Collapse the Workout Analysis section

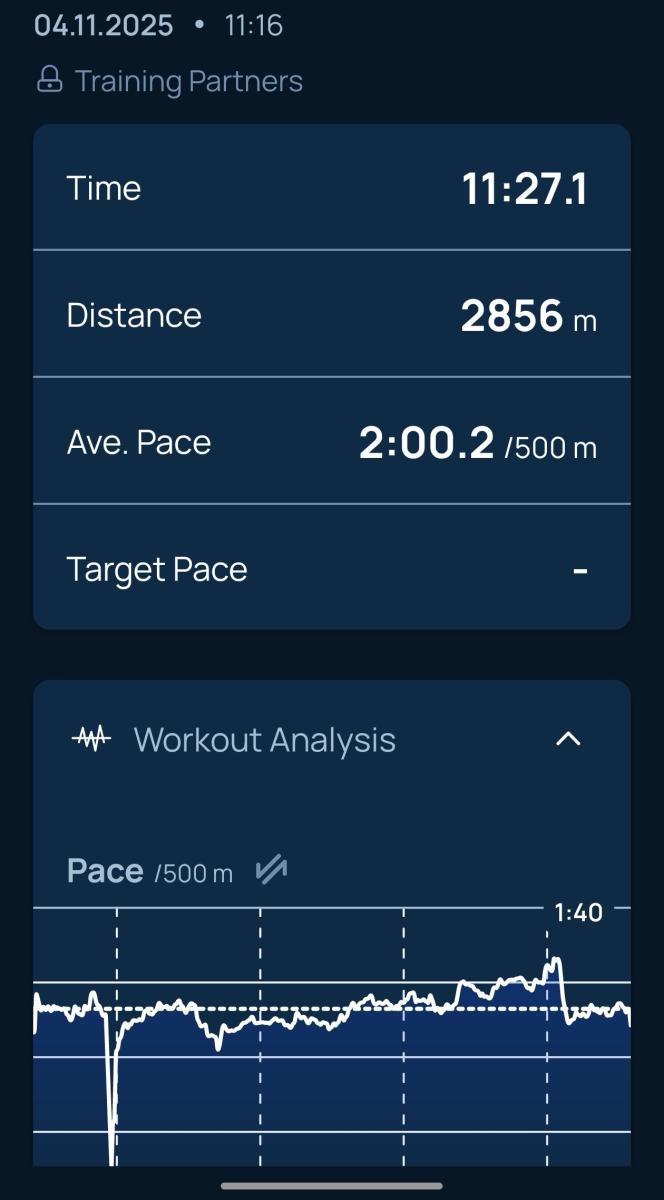click(x=568, y=739)
